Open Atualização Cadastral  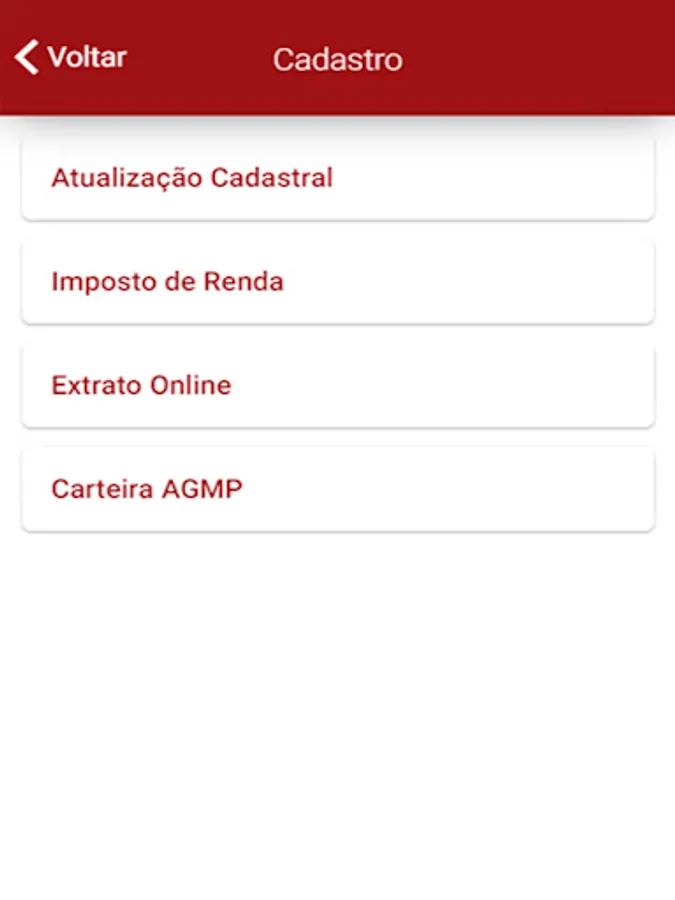pyautogui.click(x=337, y=178)
